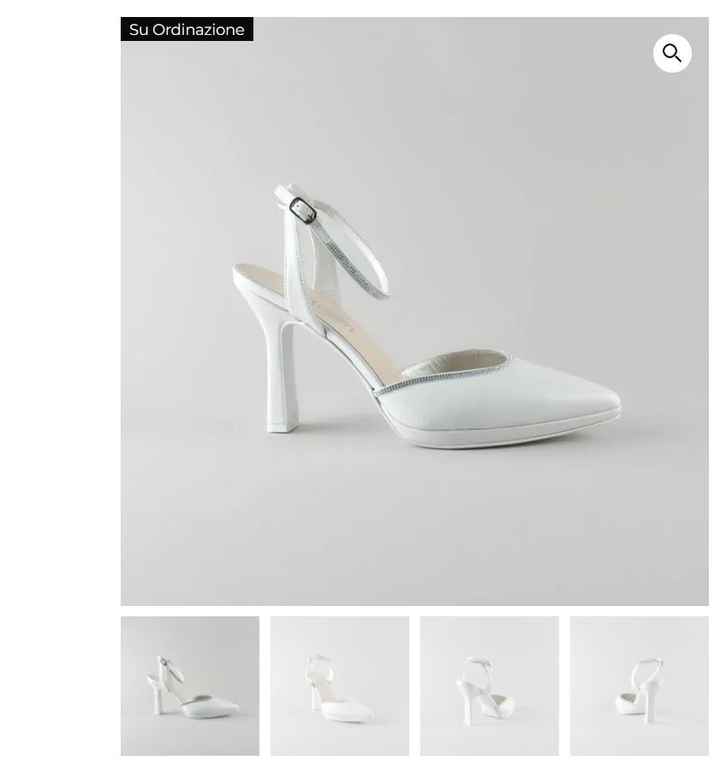Activate the magnifying glass on product photo
Image resolution: width=720 pixels, height=760 pixels.
tap(671, 52)
